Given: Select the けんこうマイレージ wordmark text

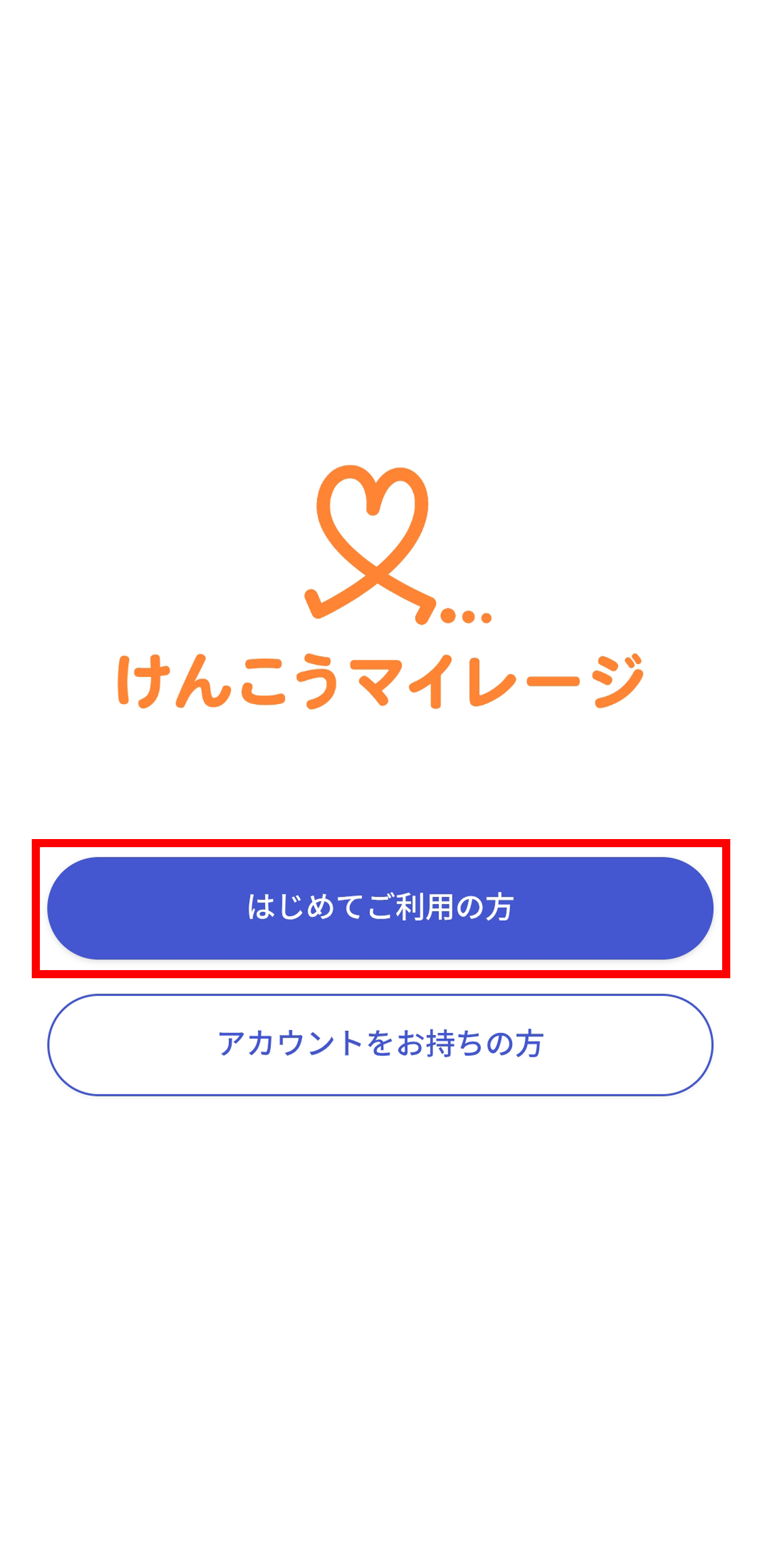Looking at the screenshot, I should (x=380, y=682).
